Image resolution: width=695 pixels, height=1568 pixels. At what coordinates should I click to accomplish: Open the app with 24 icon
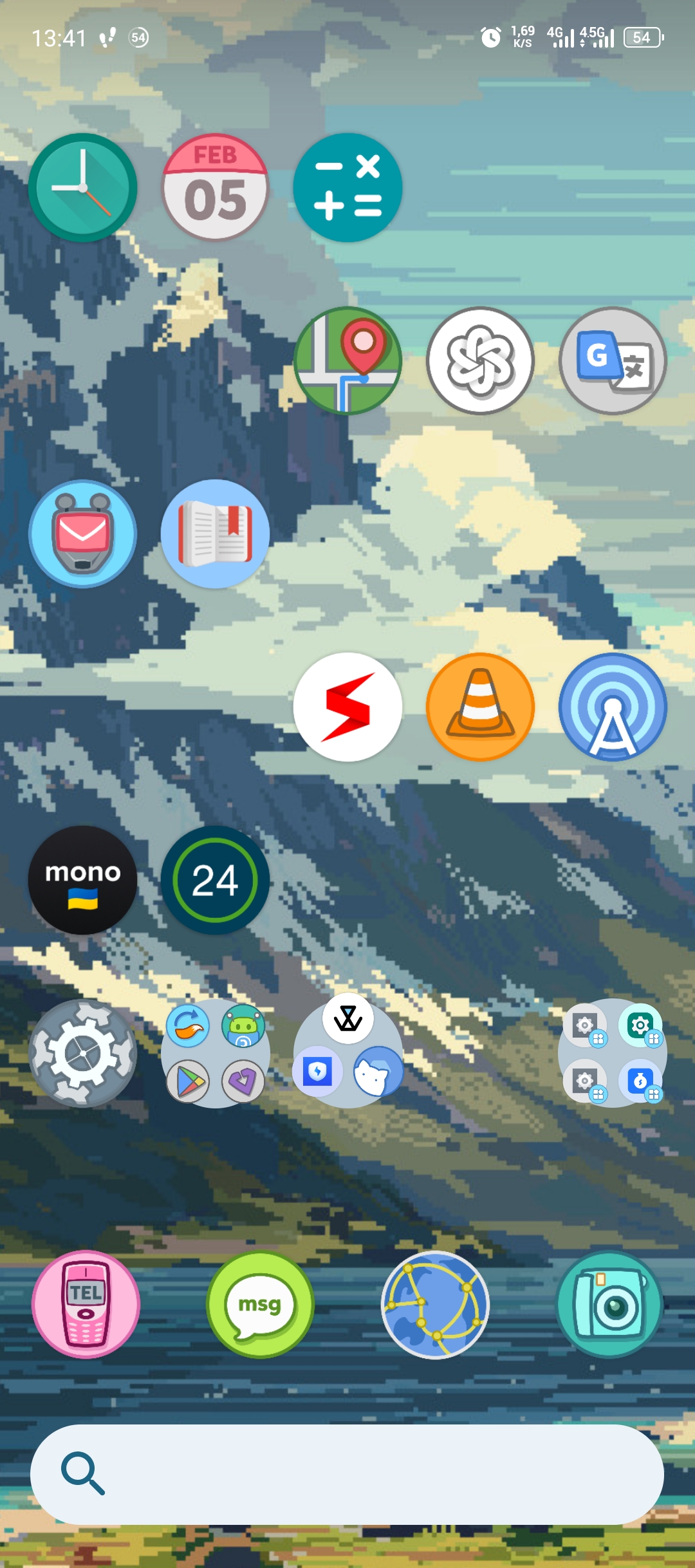pyautogui.click(x=215, y=880)
